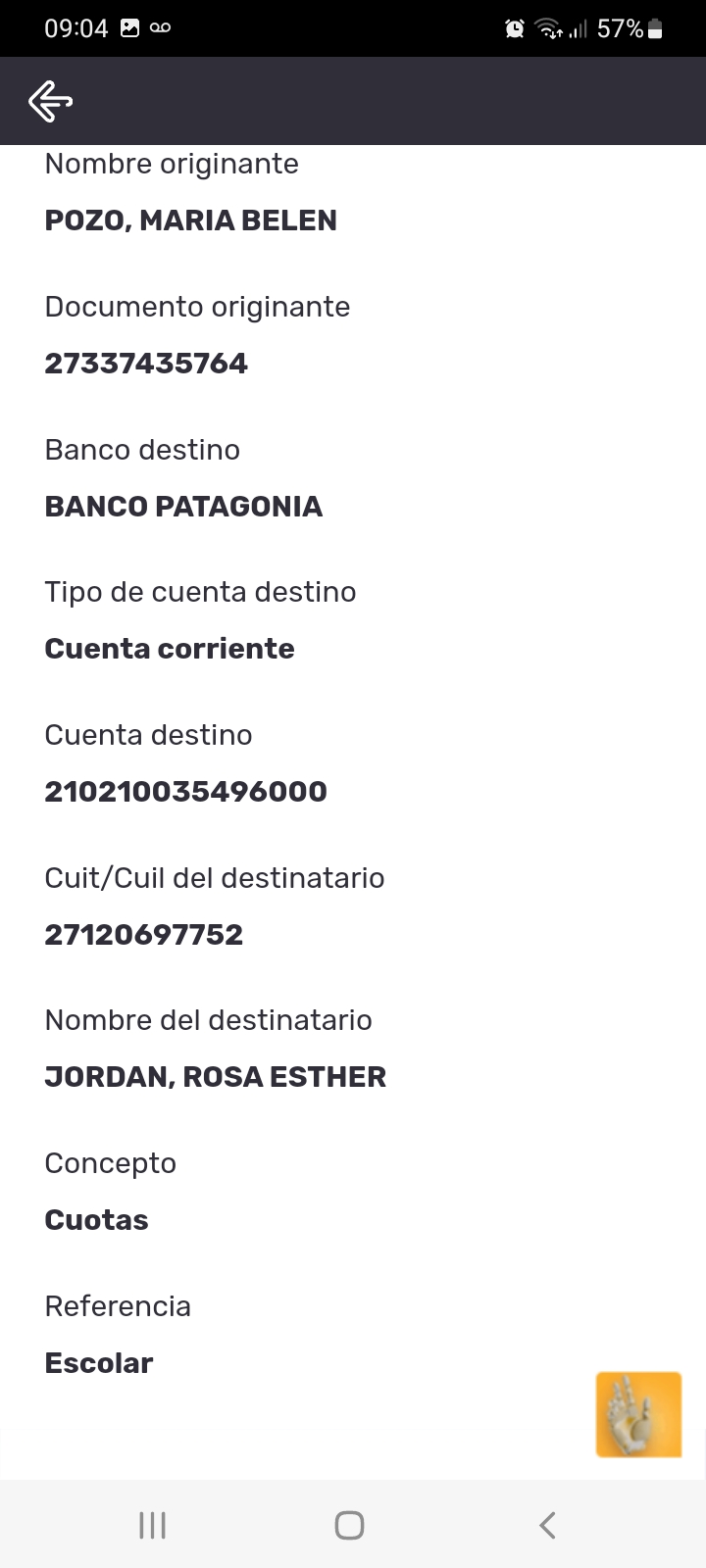
Task: Open the recent apps view
Action: [x=152, y=1525]
